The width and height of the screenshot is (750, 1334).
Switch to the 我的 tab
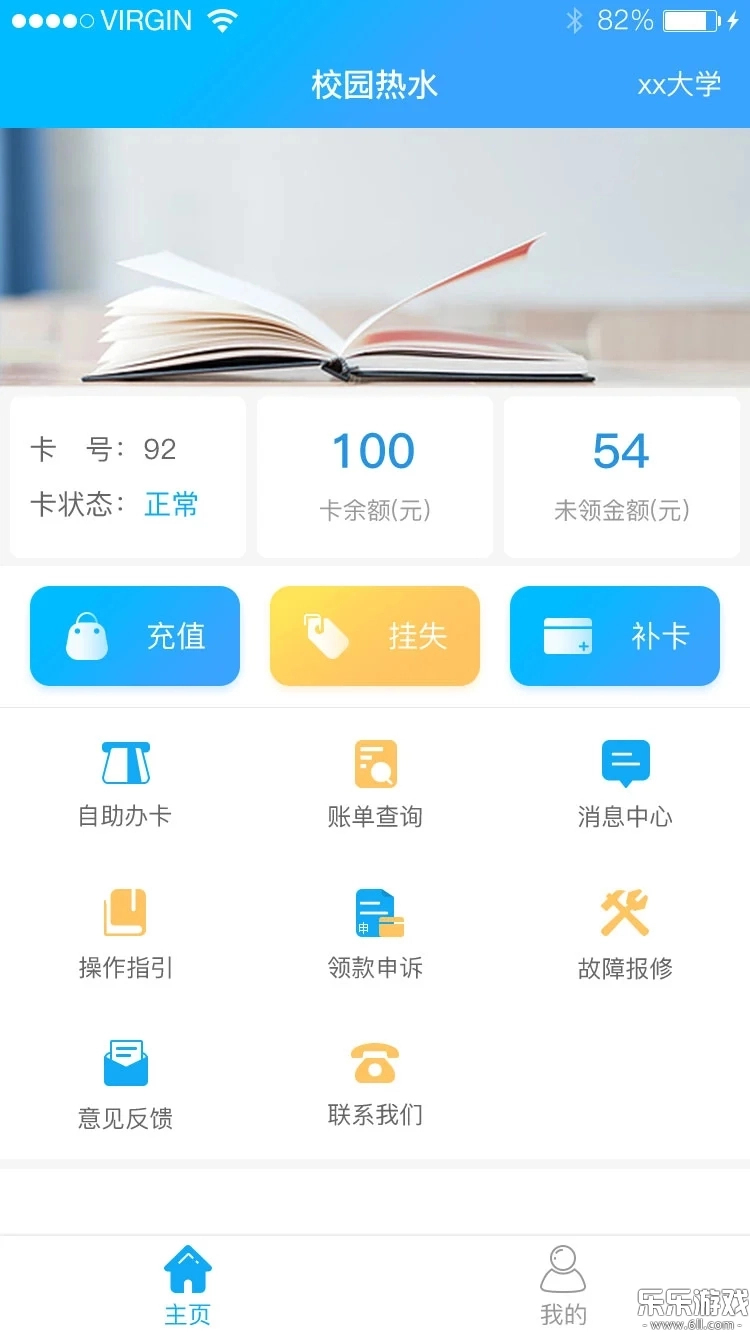click(x=563, y=1285)
